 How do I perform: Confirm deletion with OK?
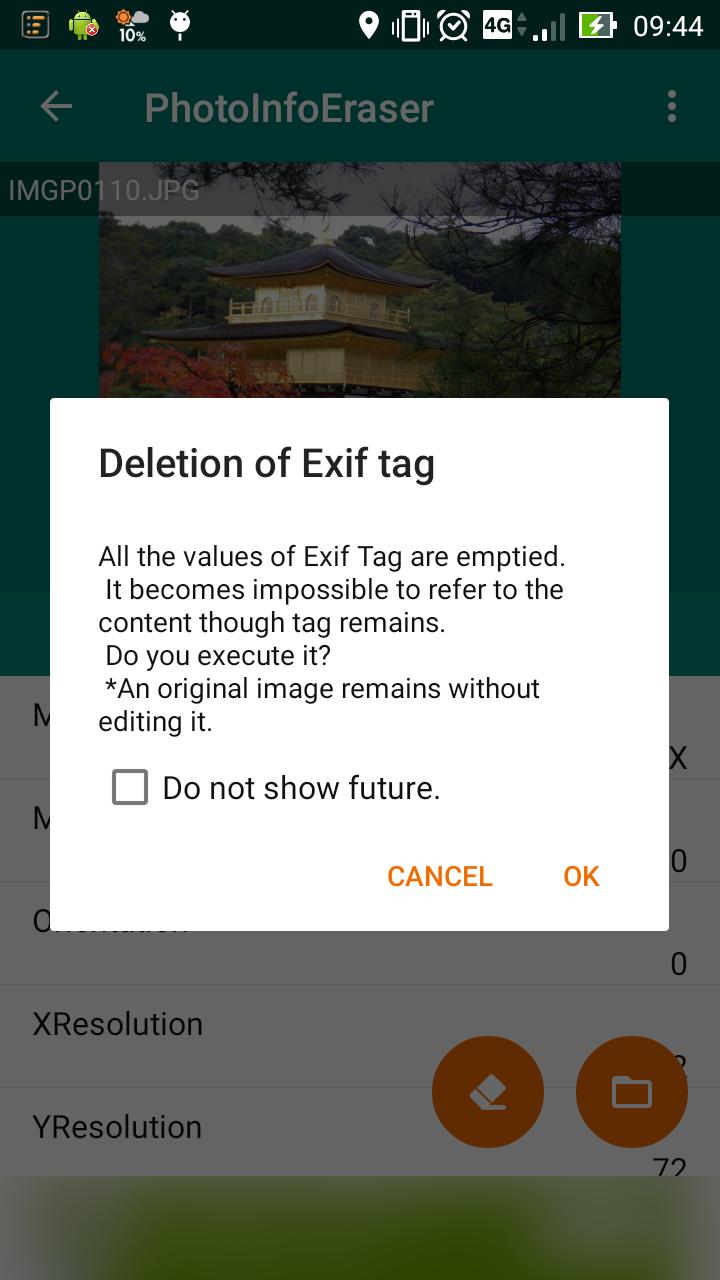pyautogui.click(x=581, y=876)
